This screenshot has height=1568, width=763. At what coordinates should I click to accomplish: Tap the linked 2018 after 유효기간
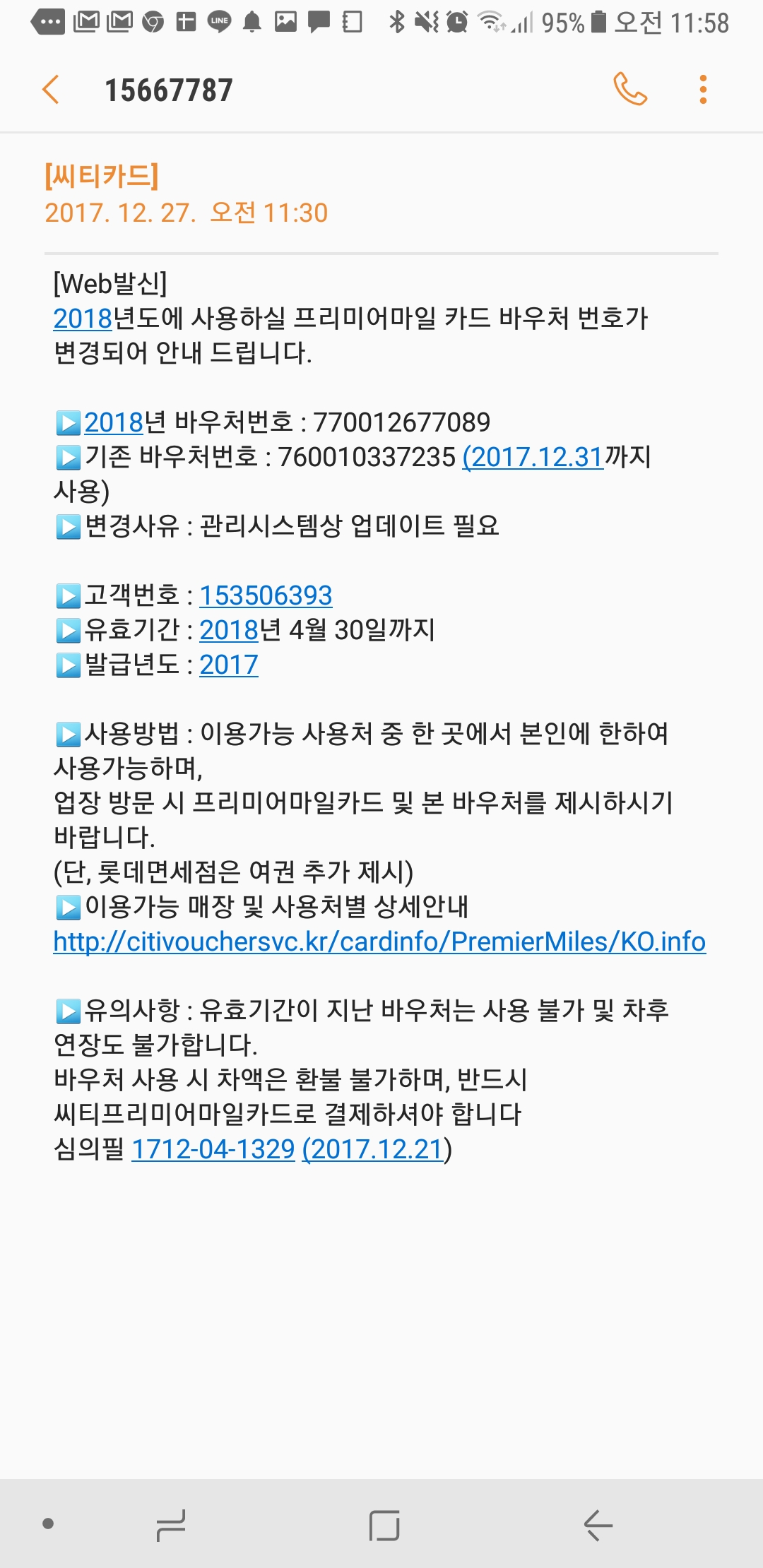229,630
